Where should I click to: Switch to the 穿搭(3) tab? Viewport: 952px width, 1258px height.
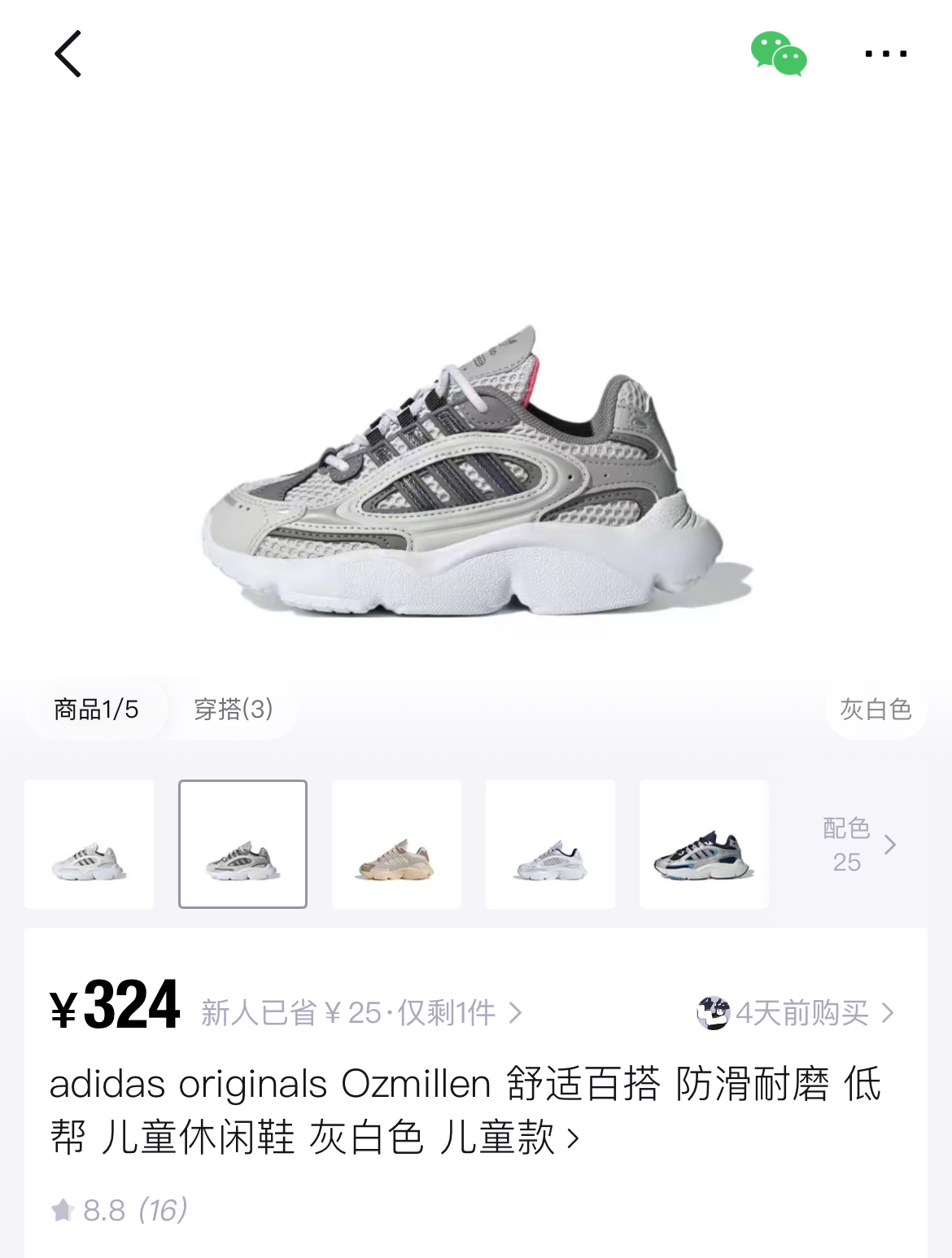pos(234,709)
